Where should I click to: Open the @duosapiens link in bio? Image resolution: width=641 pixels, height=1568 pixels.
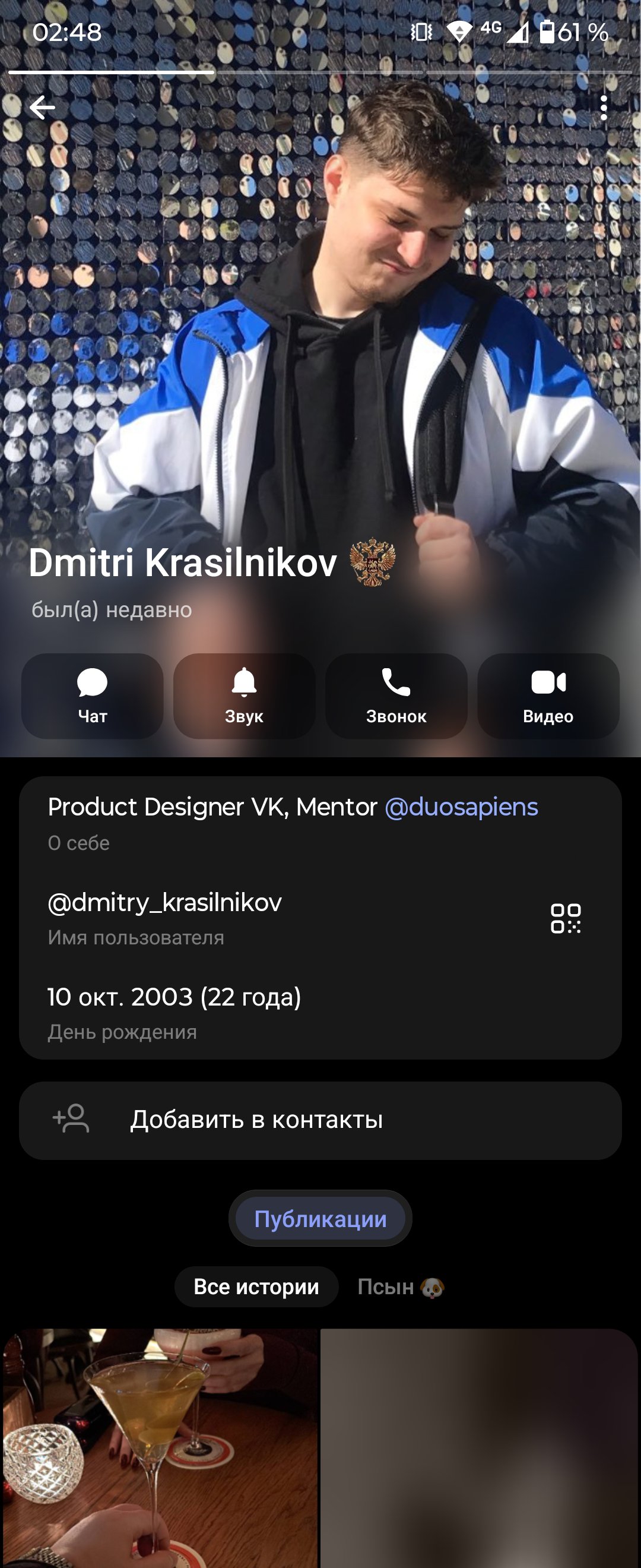461,807
